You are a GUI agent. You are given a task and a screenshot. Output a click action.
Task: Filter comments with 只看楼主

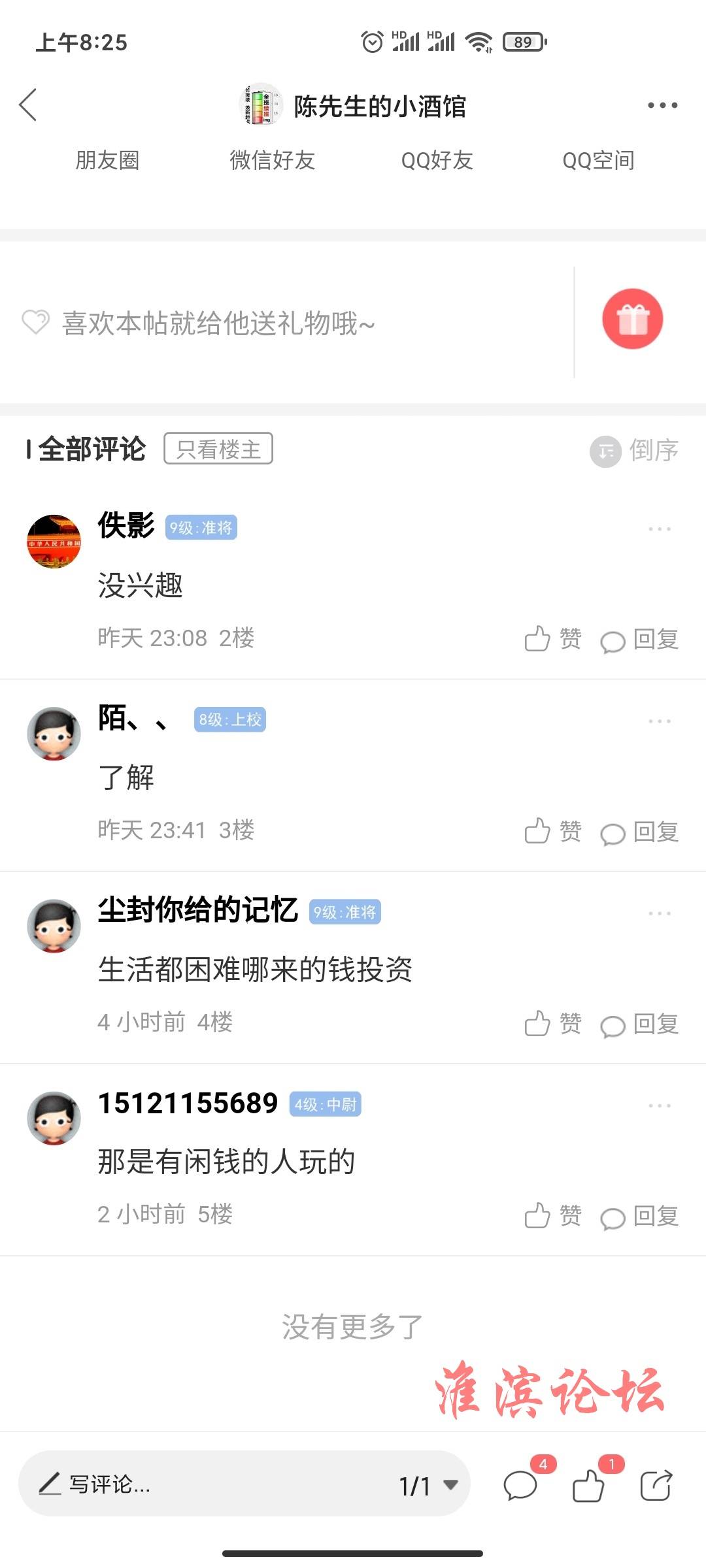point(218,449)
